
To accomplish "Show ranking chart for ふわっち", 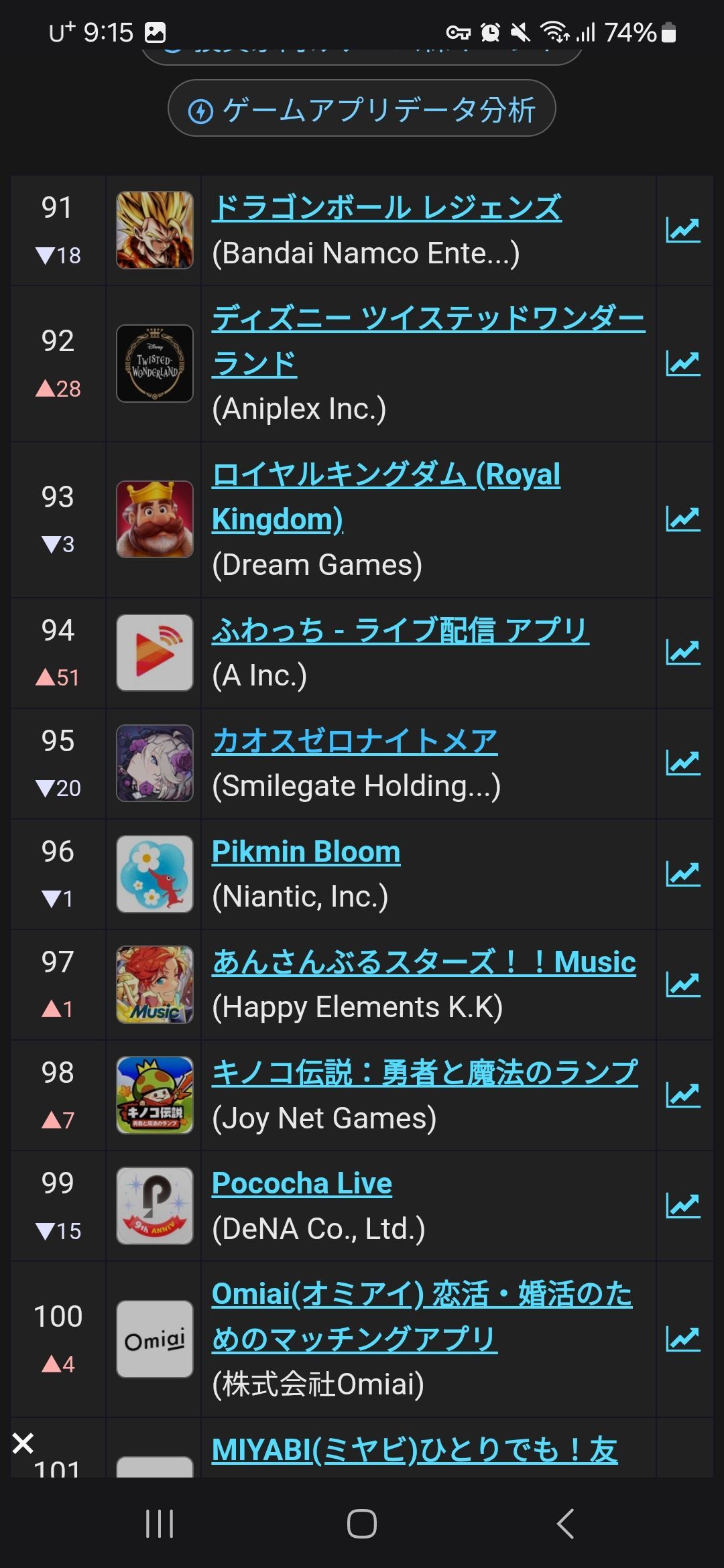I will tap(682, 653).
